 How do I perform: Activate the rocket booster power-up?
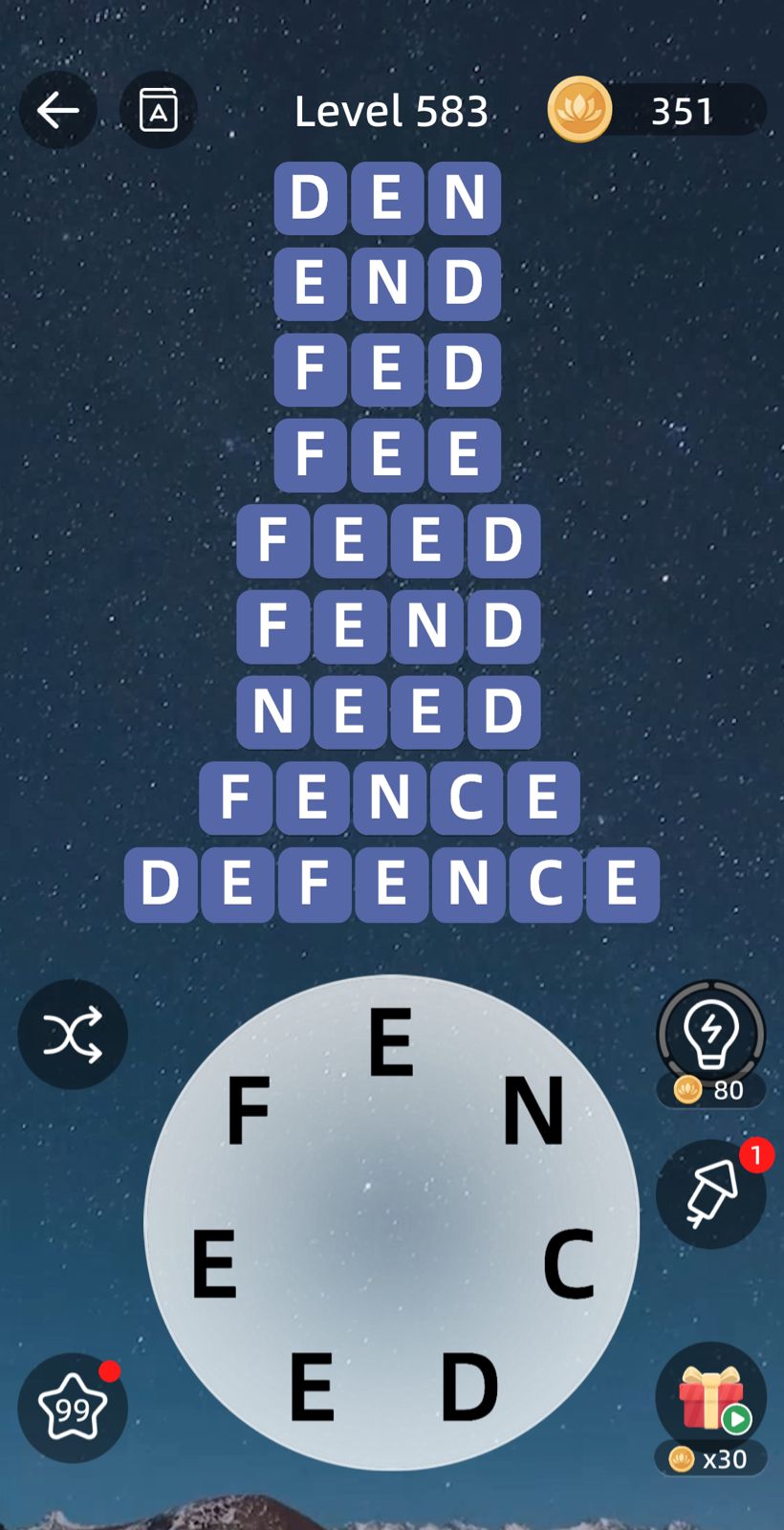(711, 1193)
